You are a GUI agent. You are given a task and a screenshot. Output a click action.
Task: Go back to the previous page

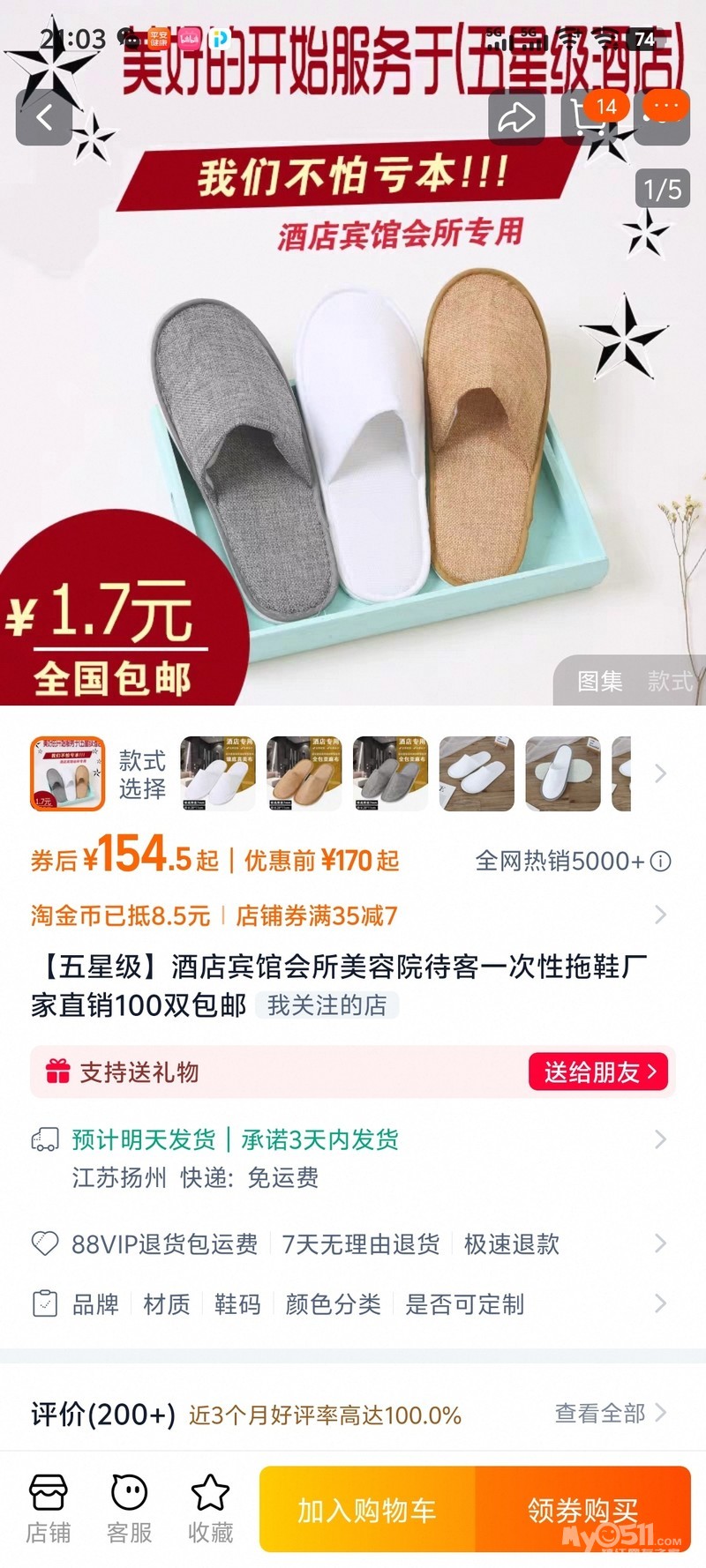44,116
